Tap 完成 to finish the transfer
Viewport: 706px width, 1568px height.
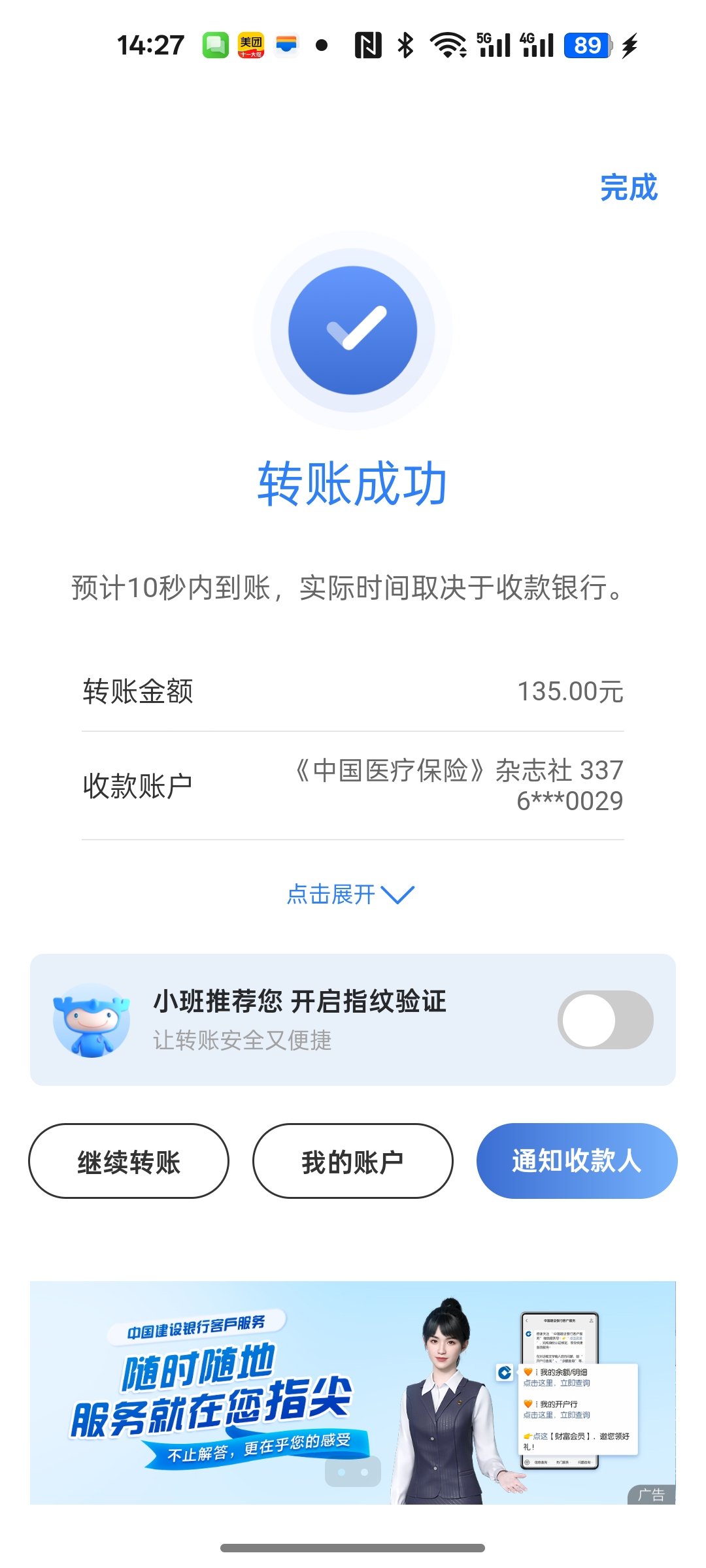(628, 188)
